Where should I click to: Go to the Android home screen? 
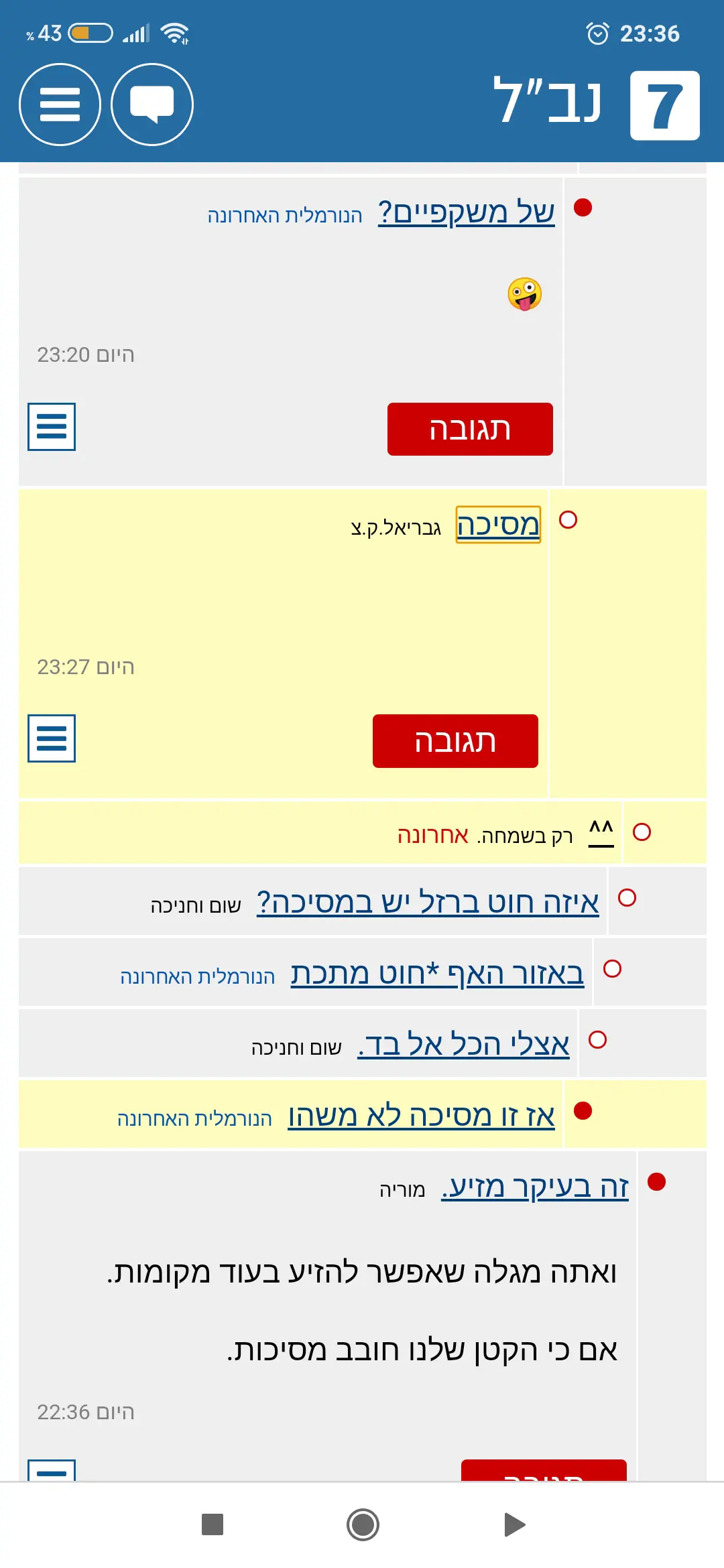pos(363,1525)
